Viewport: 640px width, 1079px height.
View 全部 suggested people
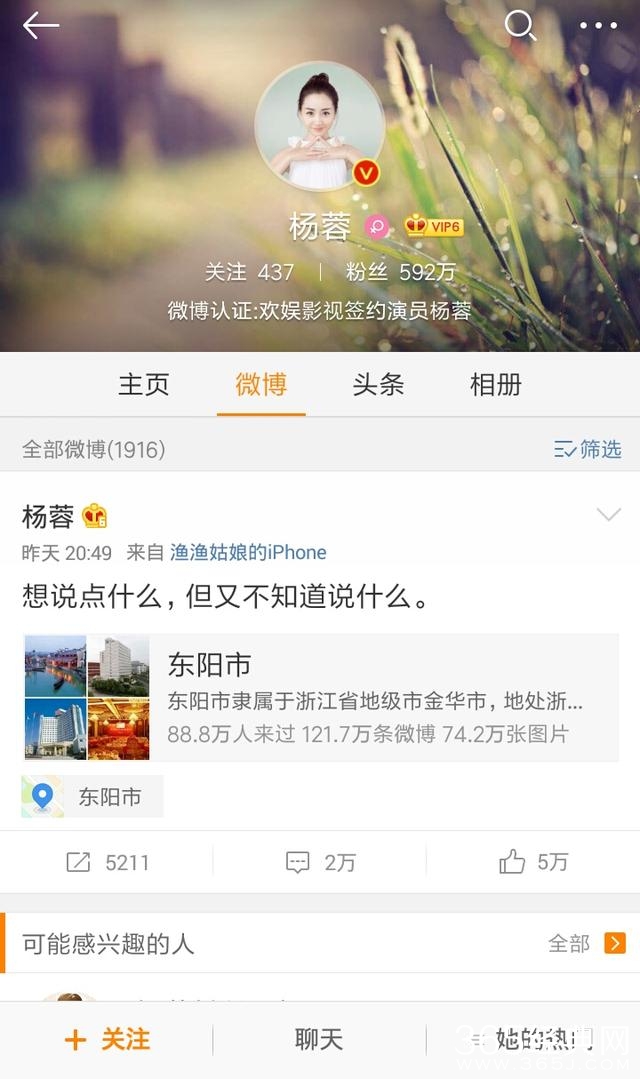pos(586,943)
